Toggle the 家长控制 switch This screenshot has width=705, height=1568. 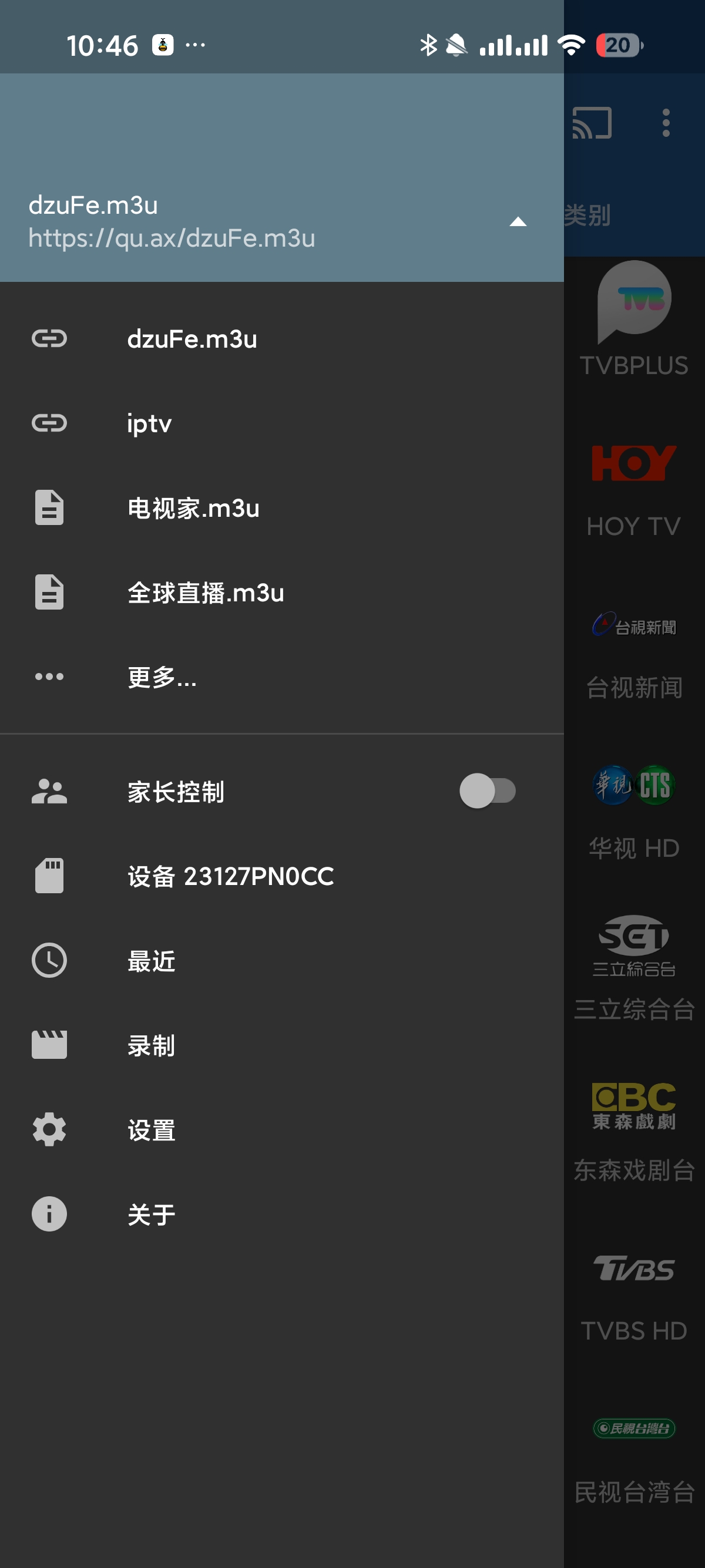click(487, 791)
